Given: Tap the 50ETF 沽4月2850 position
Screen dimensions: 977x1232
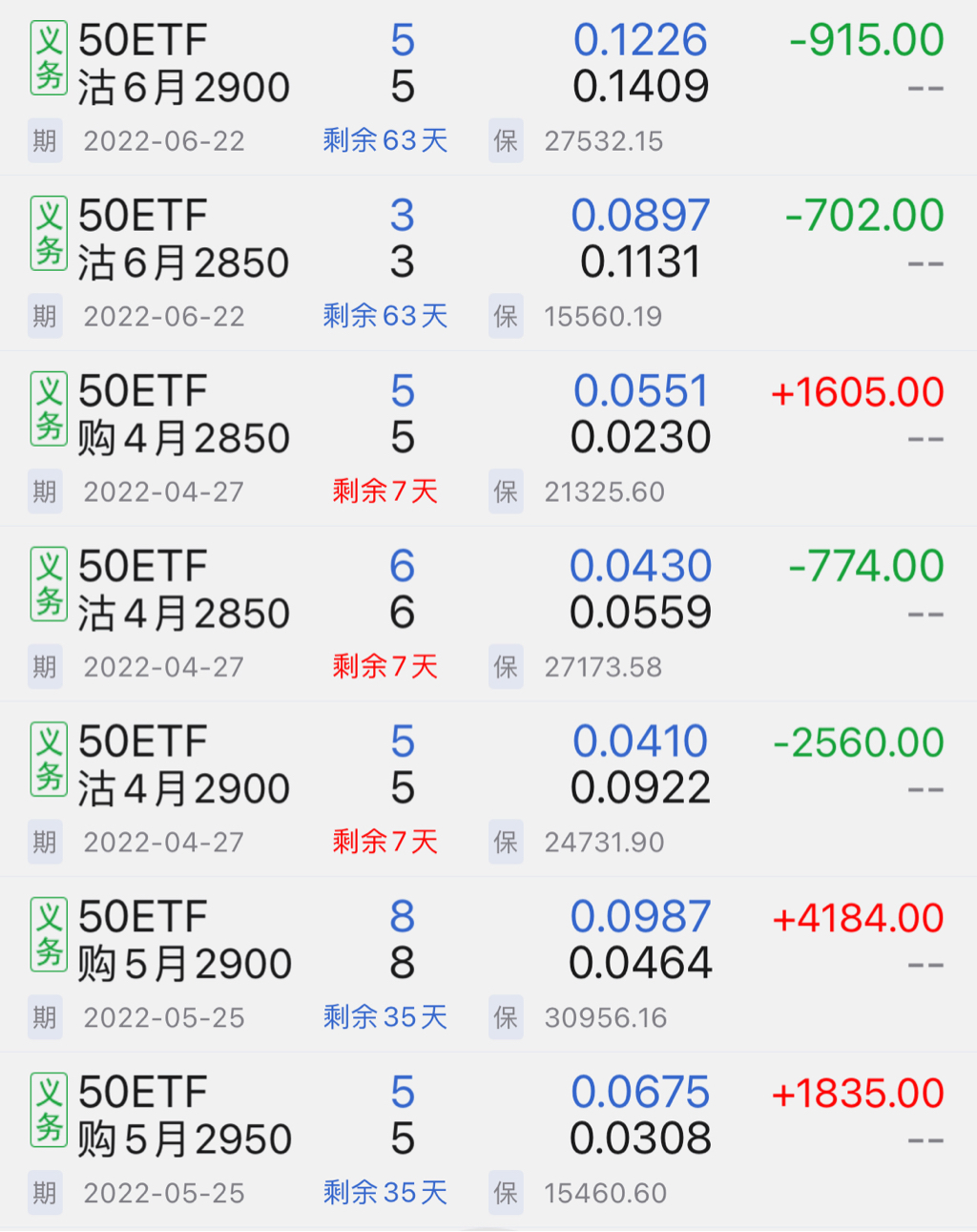Looking at the screenshot, I should coord(183,591).
